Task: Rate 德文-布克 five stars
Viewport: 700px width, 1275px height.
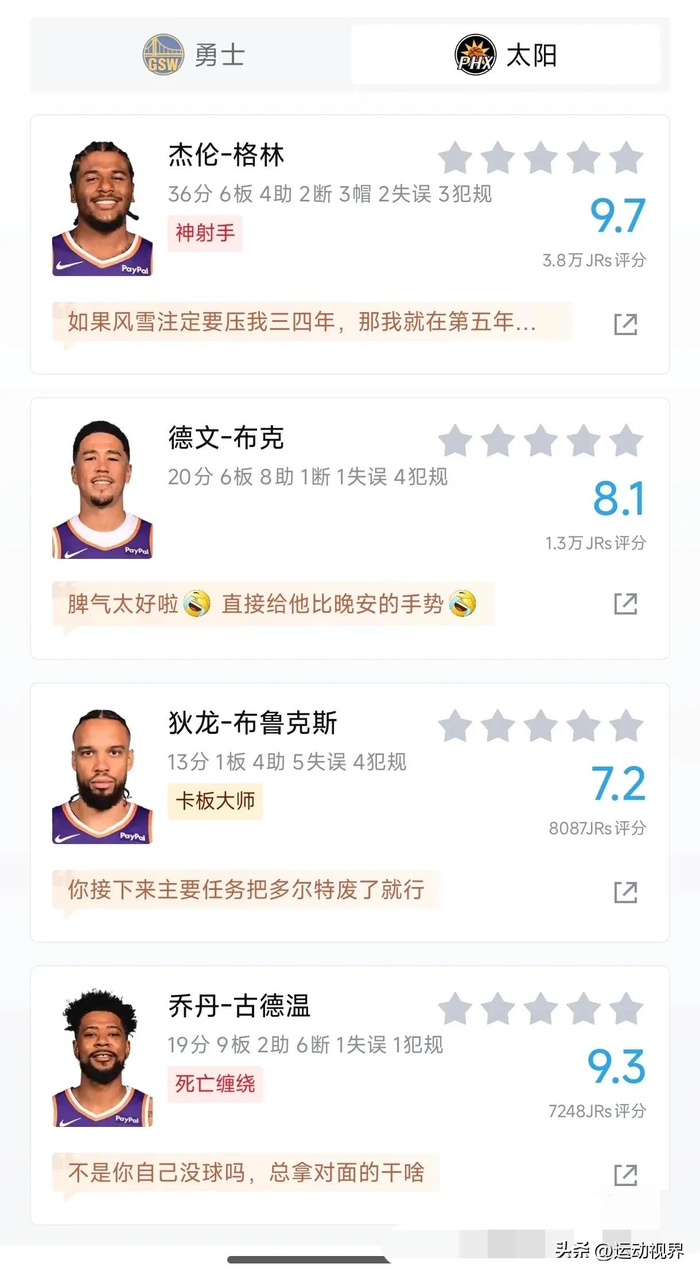Action: [x=626, y=441]
